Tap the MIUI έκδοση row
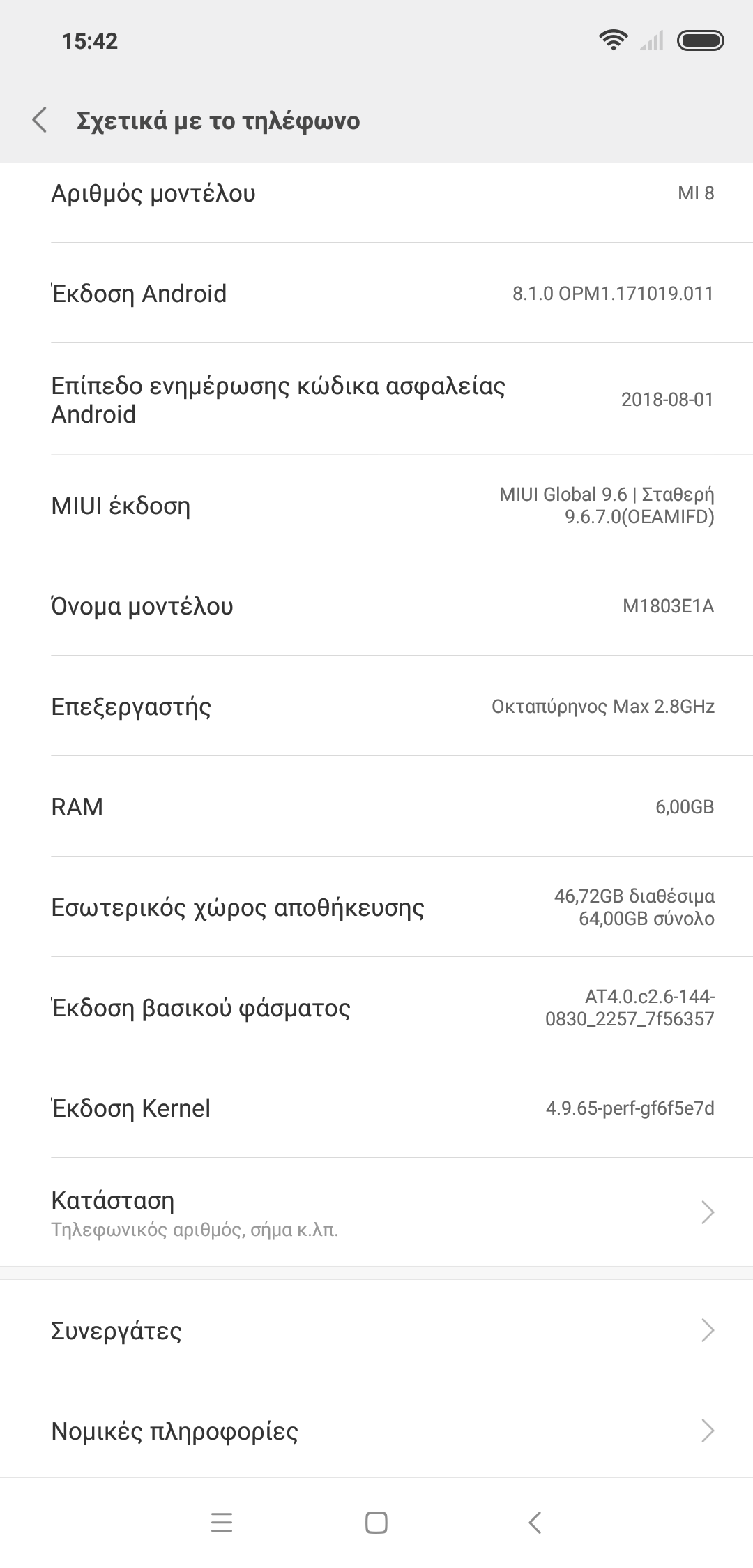Screen dimensions: 753x1568 pos(376,505)
